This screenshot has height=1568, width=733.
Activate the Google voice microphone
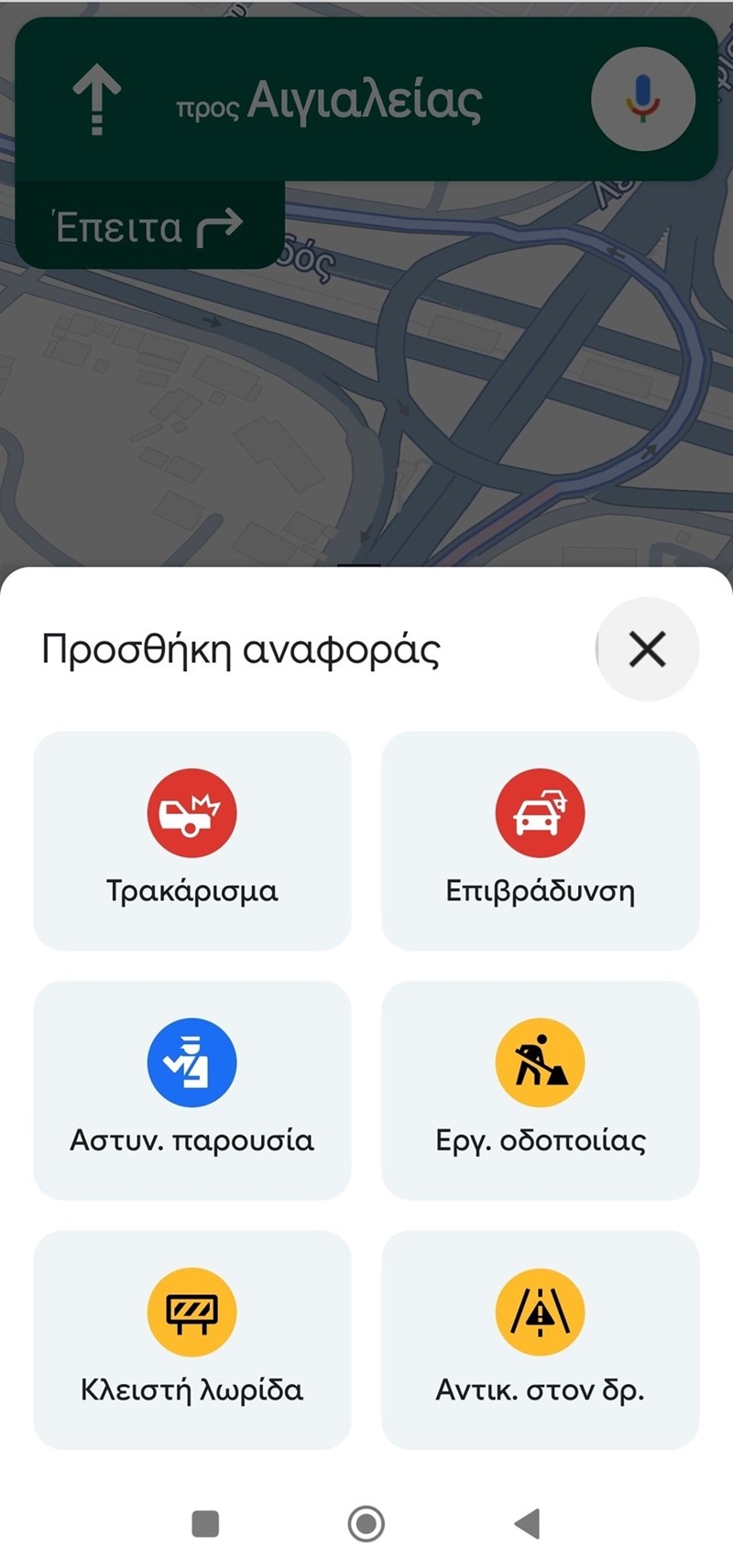tap(642, 99)
